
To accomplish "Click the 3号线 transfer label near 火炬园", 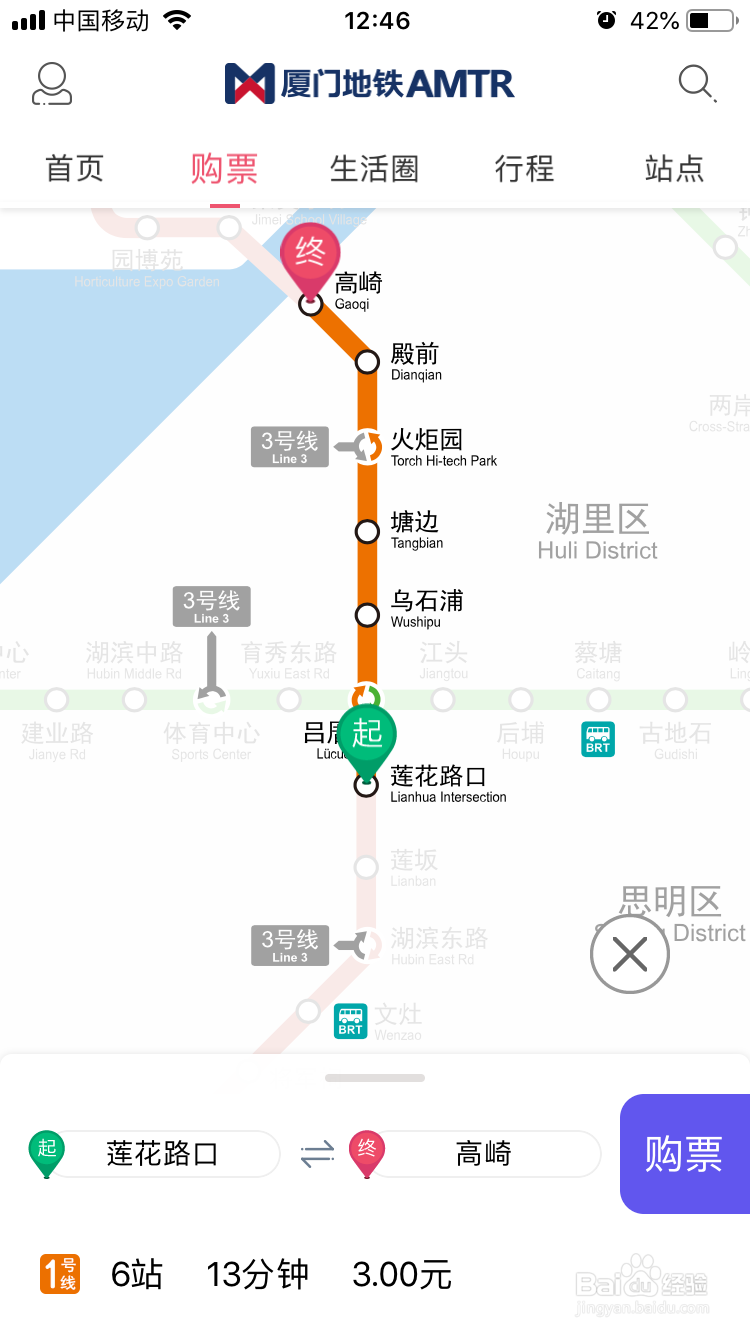I will click(289, 447).
